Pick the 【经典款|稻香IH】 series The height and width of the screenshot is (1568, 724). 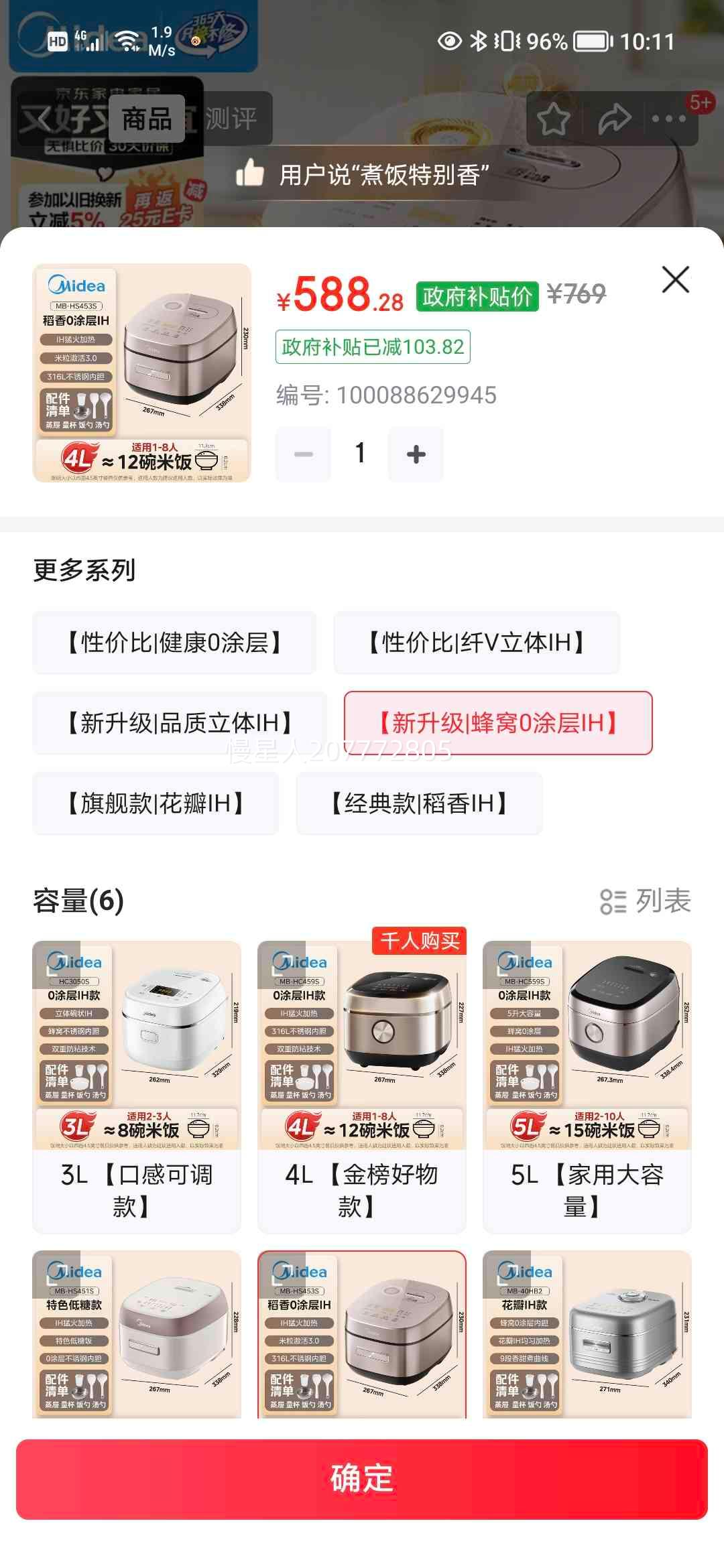point(420,803)
